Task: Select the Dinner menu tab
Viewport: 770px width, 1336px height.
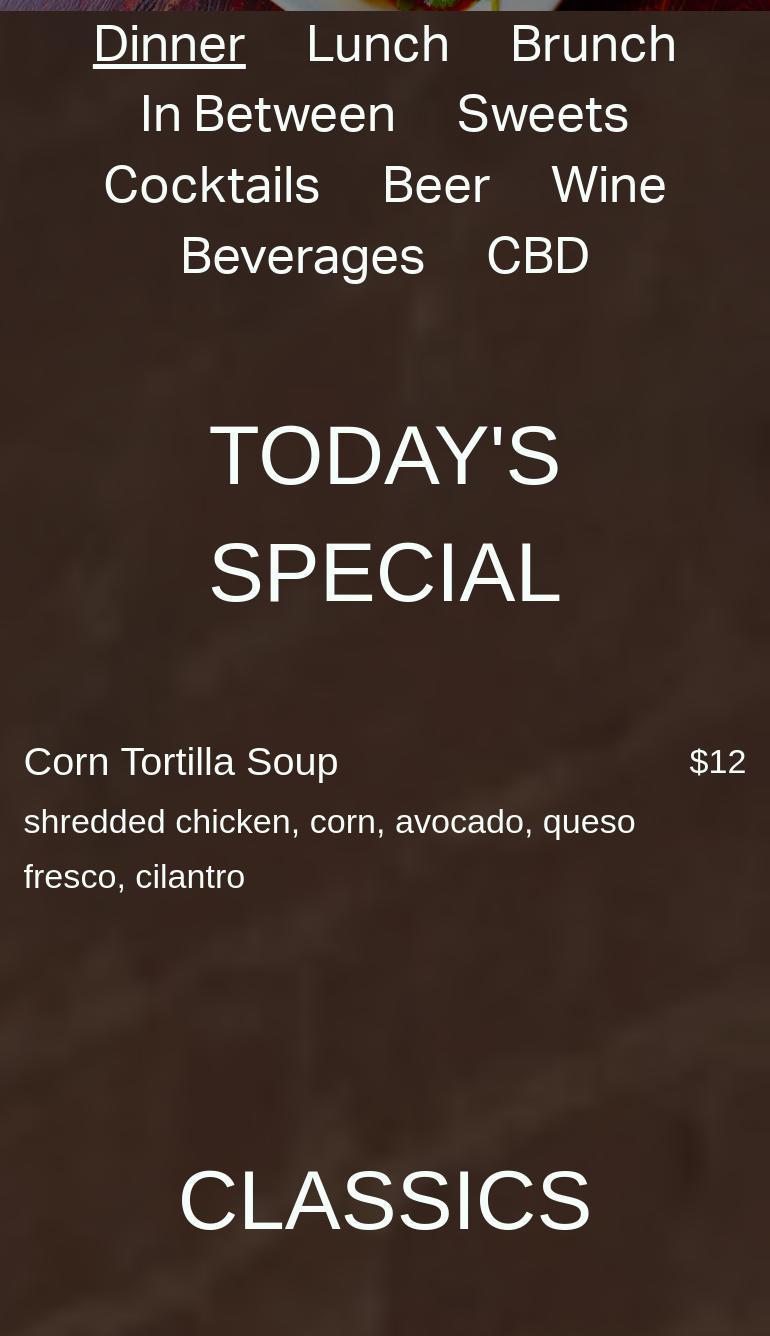Action: (x=169, y=45)
